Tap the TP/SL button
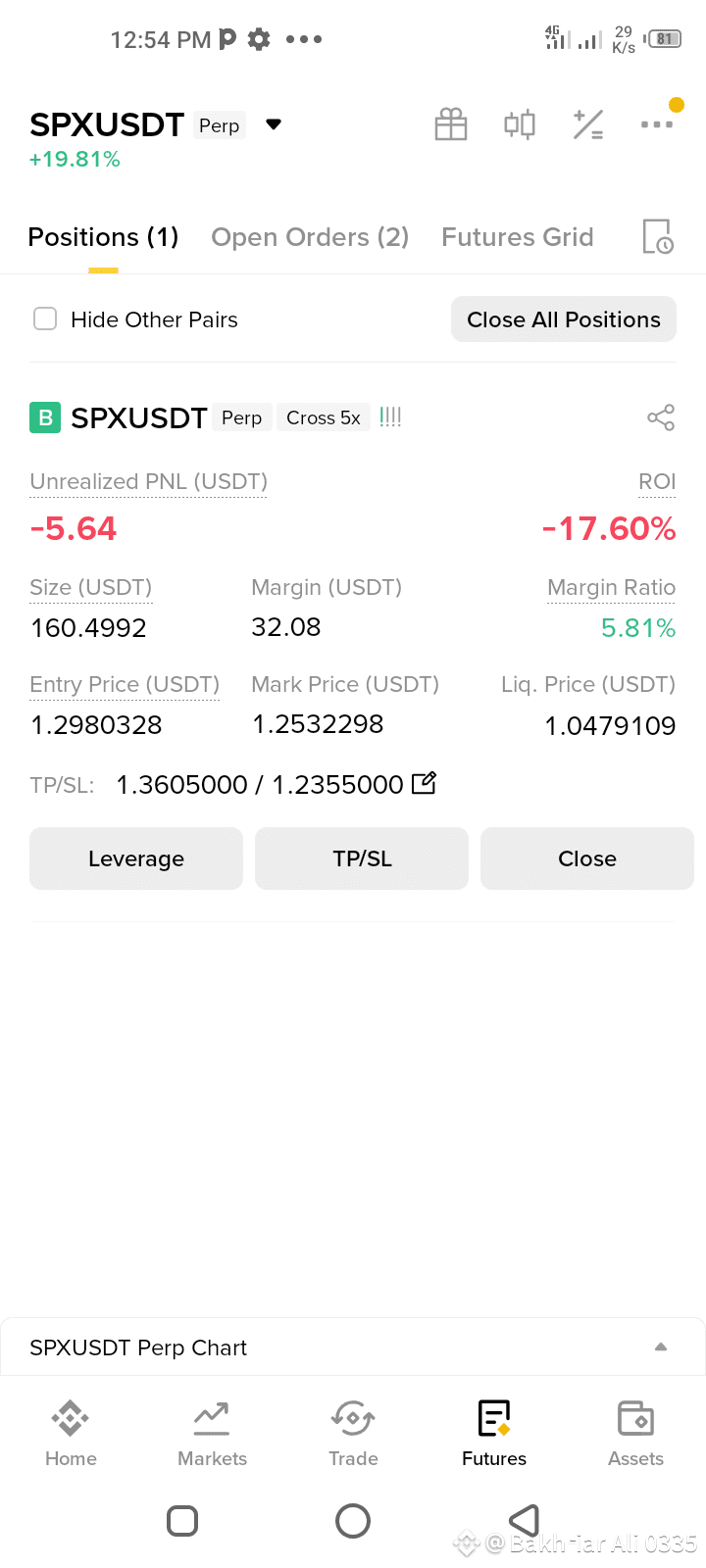Image resolution: width=706 pixels, height=1568 pixels. tap(362, 858)
